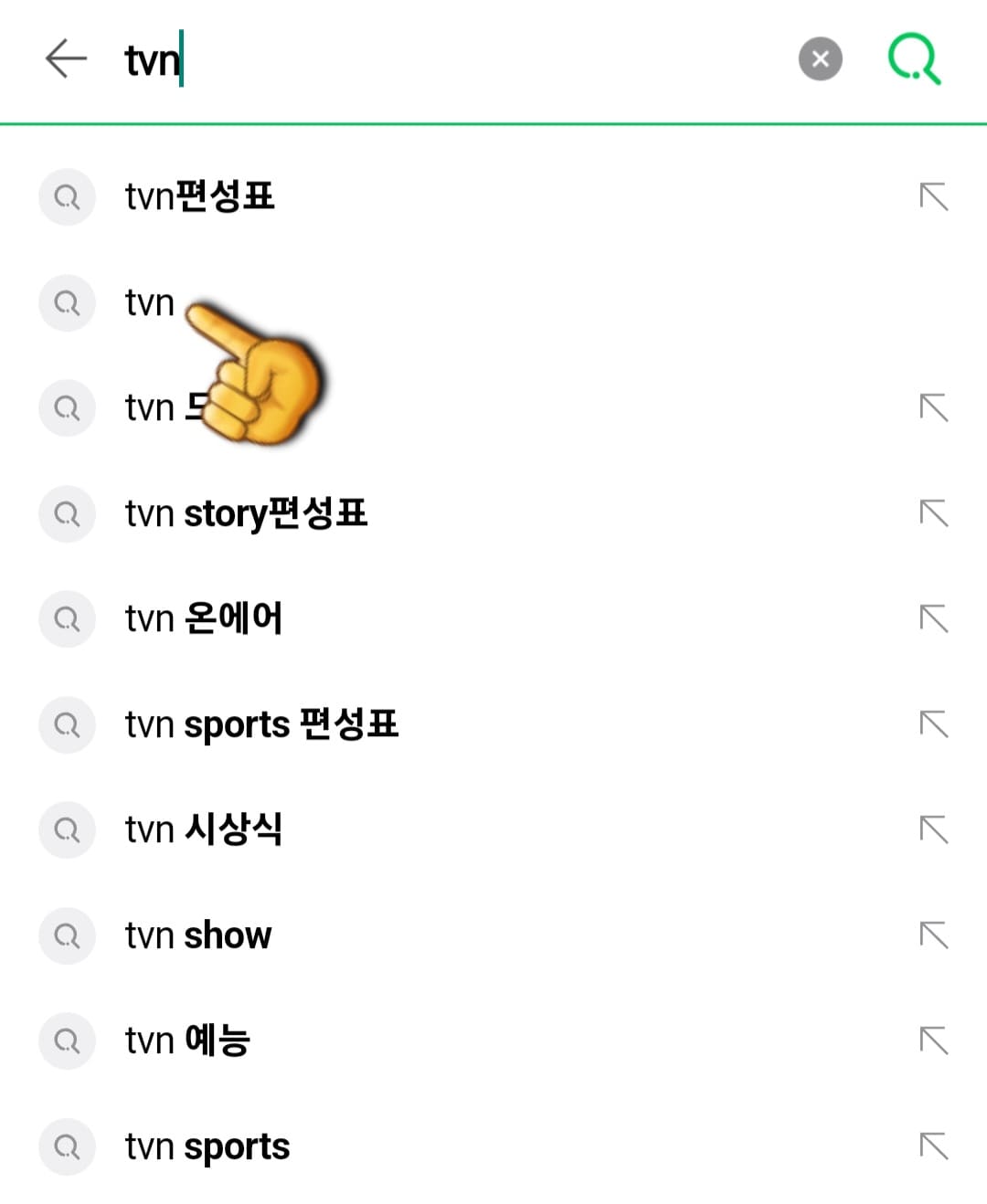This screenshot has width=987, height=1204.
Task: Tap the green search magnifier icon
Action: coord(913,59)
